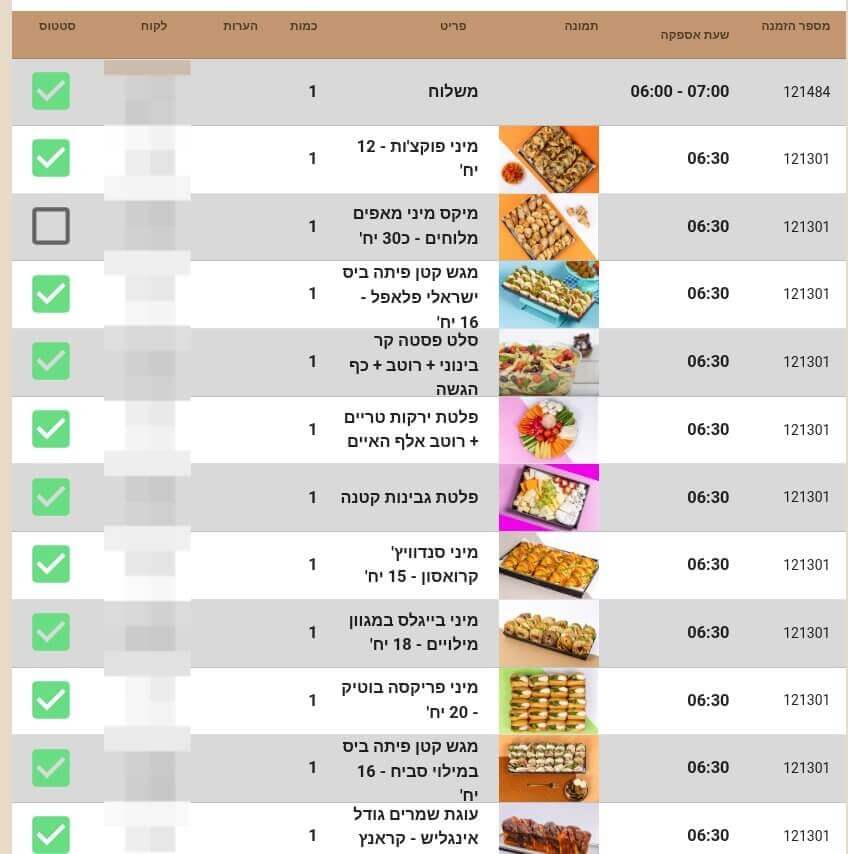
Task: Toggle the status of פלטת ירקות טריים
Action: pos(51,429)
